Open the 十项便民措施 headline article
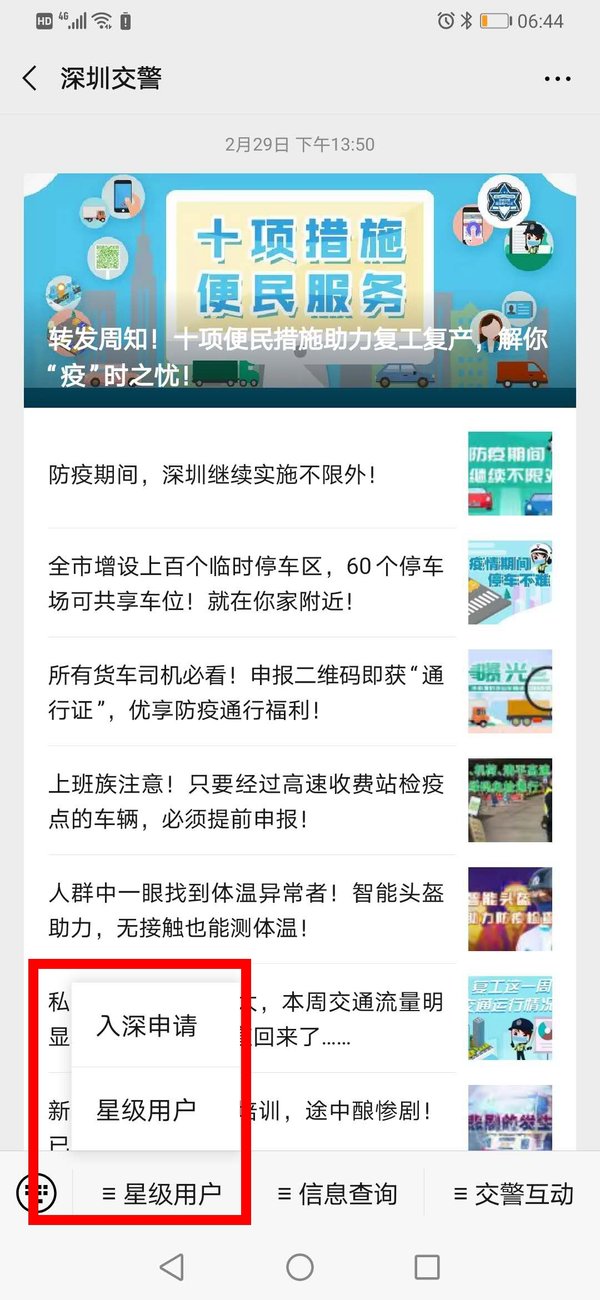600x1300 pixels. (x=300, y=290)
